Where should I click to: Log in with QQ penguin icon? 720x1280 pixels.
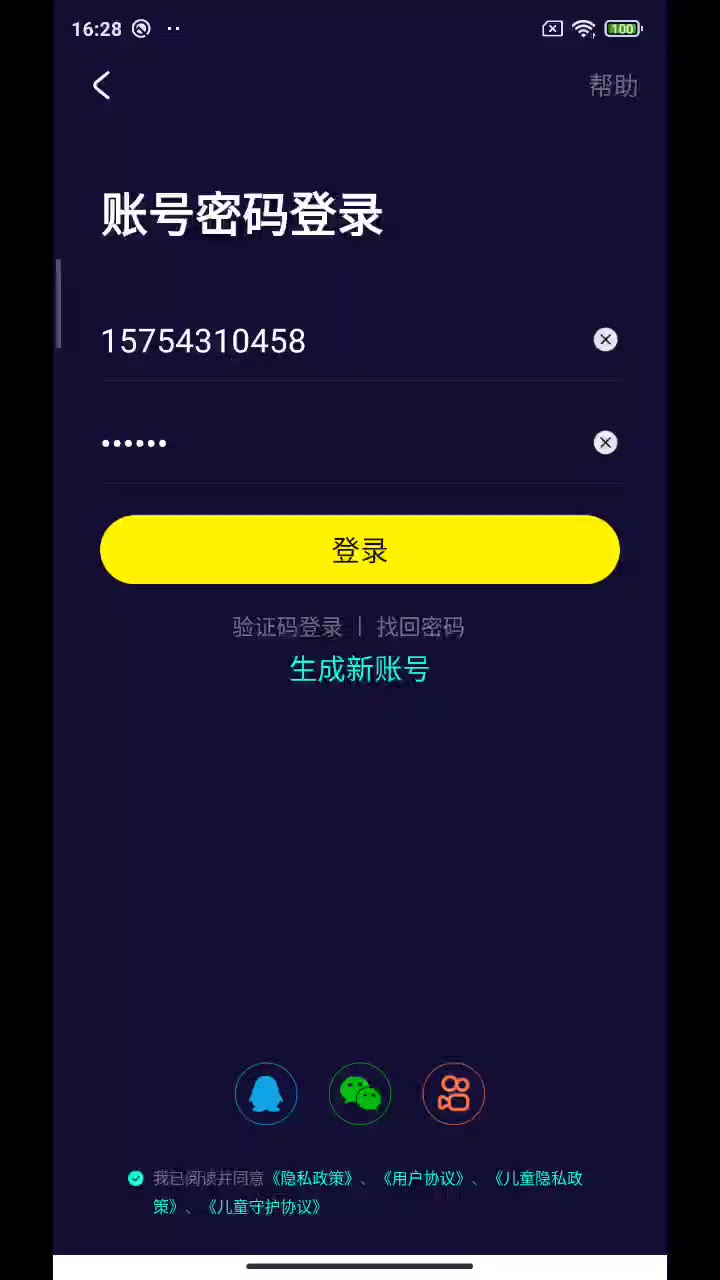[266, 1094]
